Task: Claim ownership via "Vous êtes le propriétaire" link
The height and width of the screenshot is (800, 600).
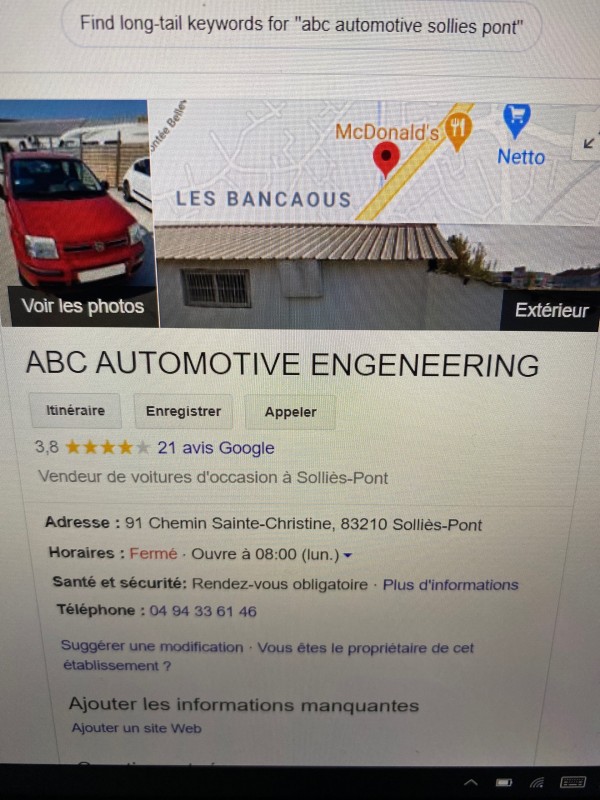Action: pyautogui.click(x=365, y=648)
